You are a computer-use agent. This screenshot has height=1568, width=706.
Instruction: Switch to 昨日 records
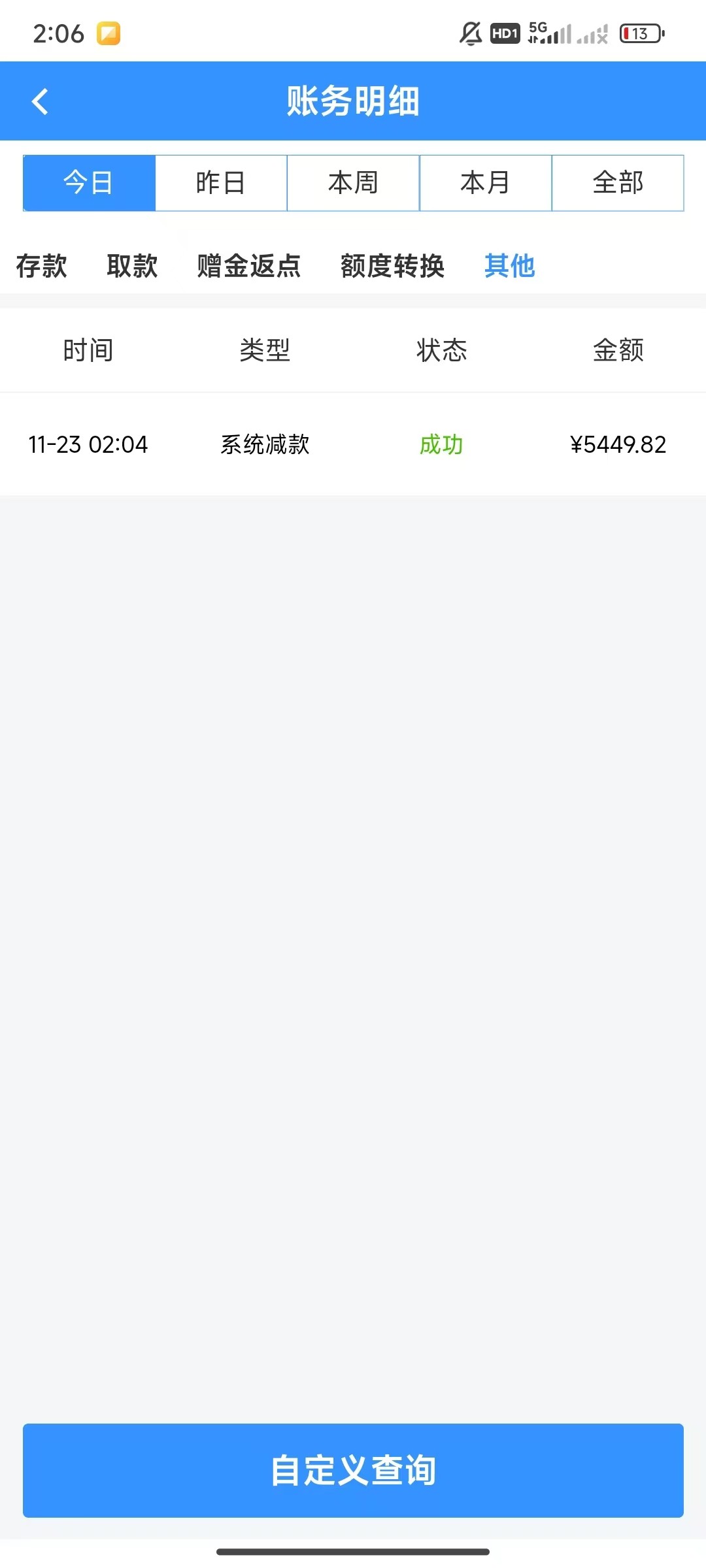coord(221,183)
